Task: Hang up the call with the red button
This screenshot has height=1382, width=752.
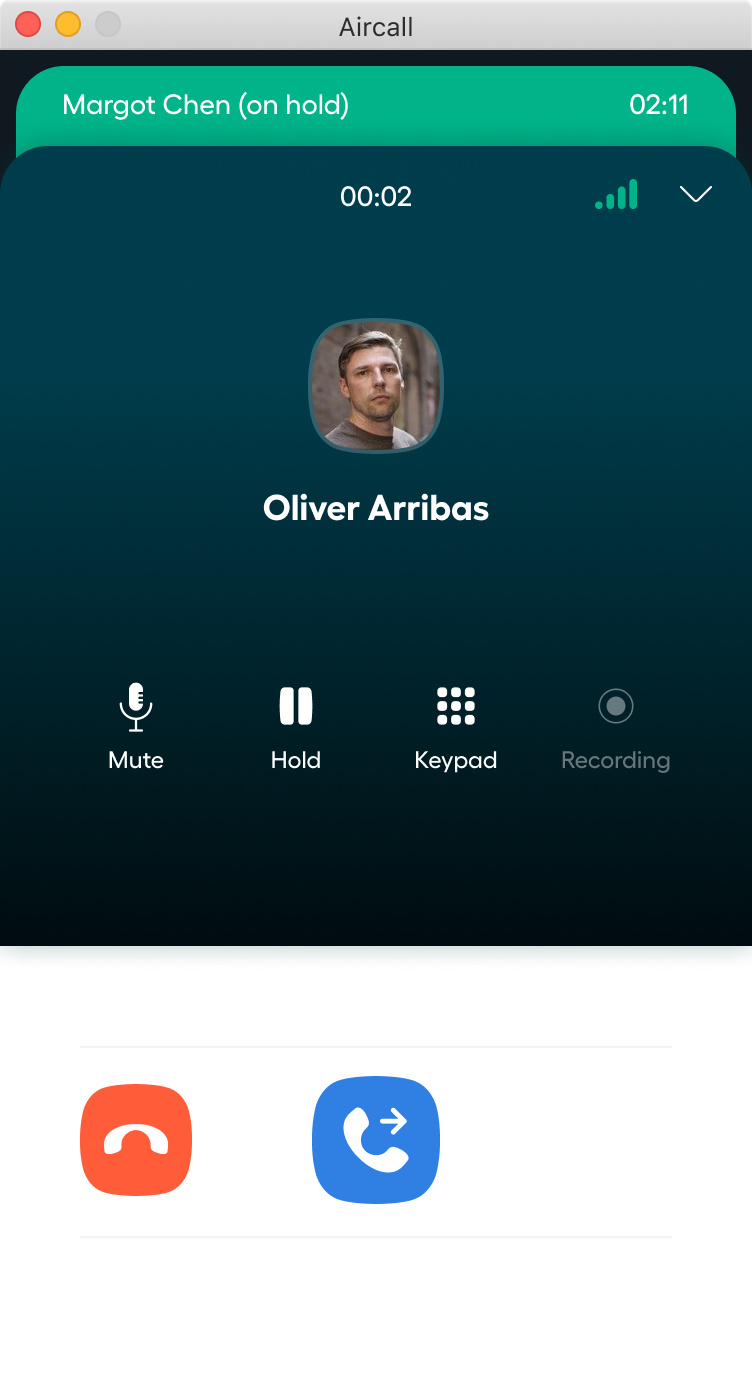Action: coord(136,1140)
